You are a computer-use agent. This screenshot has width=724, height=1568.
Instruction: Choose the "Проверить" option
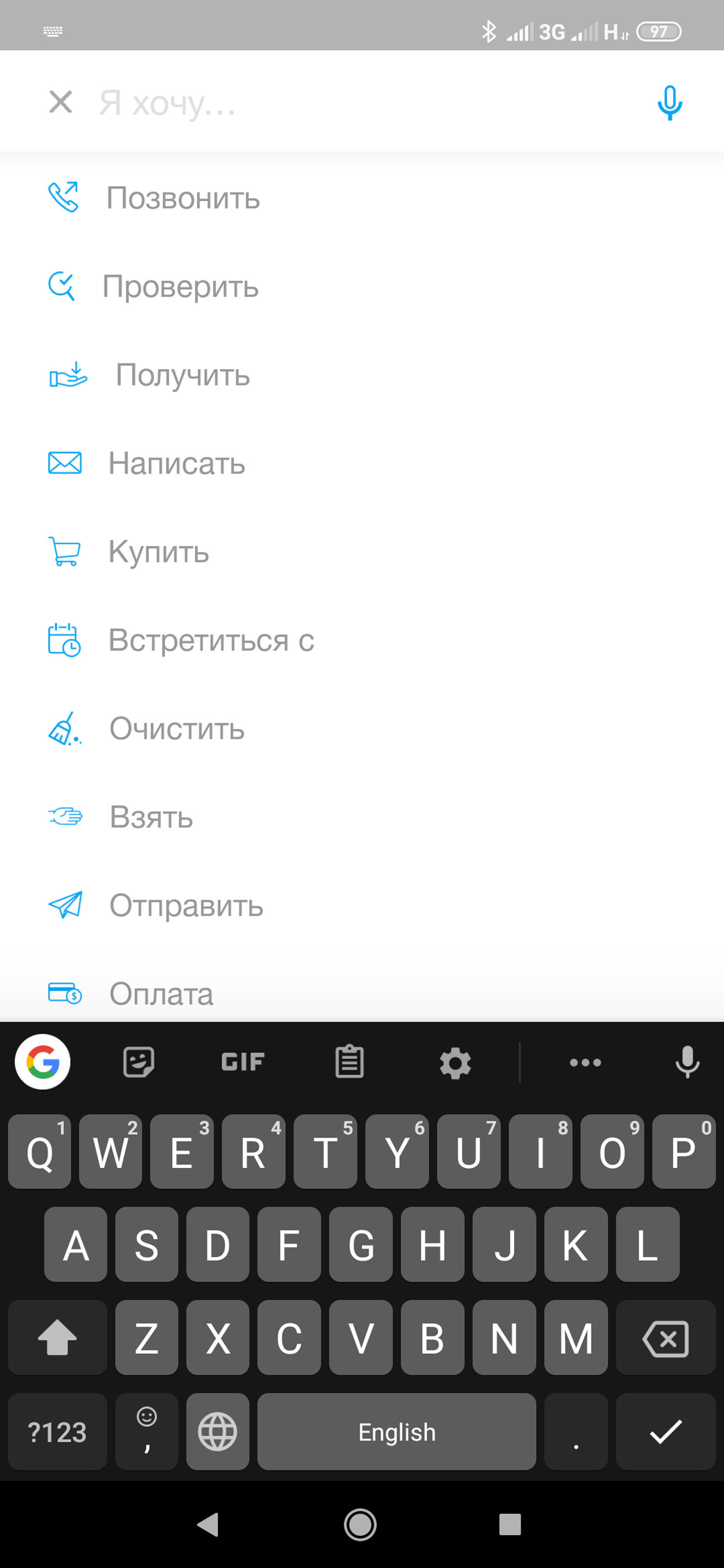[361, 286]
